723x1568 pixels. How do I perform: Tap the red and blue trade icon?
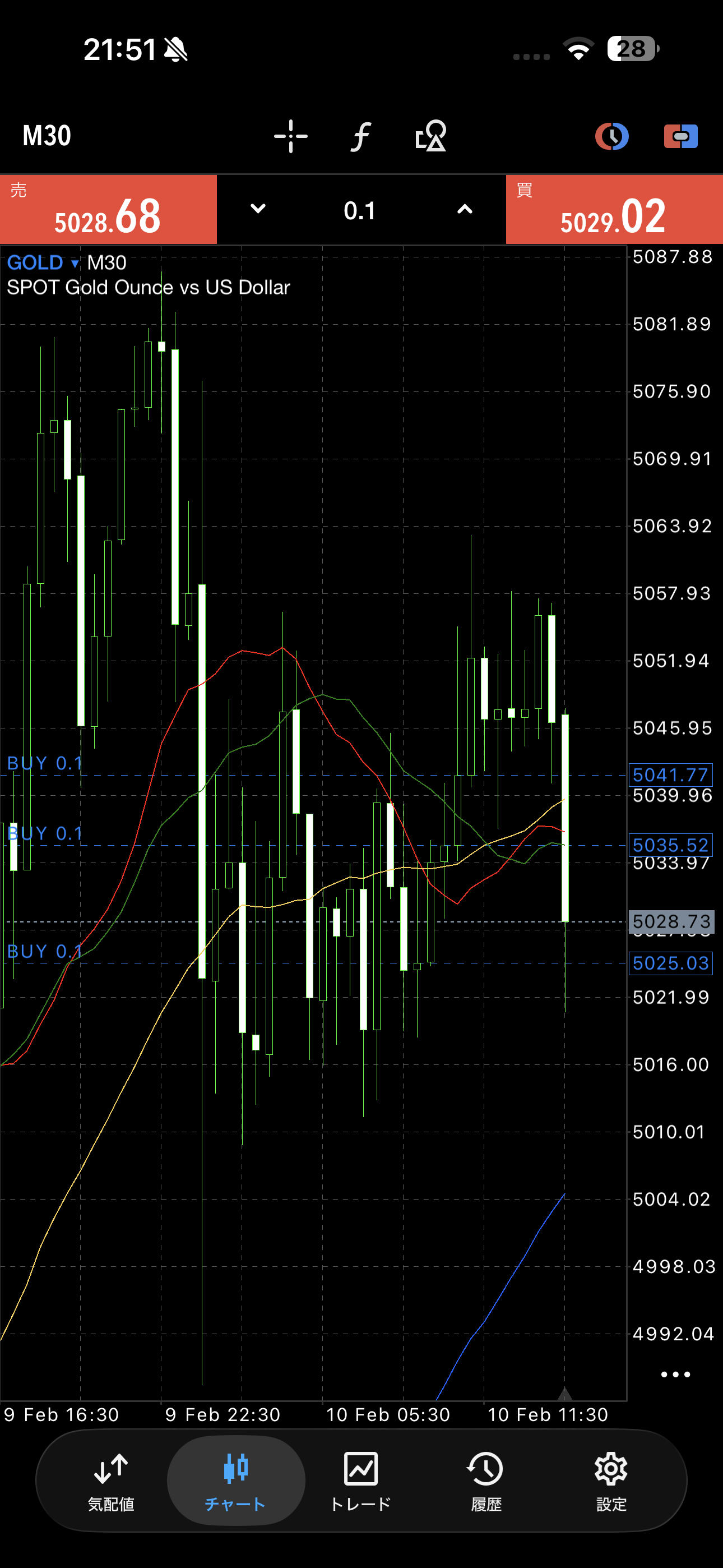click(x=680, y=136)
